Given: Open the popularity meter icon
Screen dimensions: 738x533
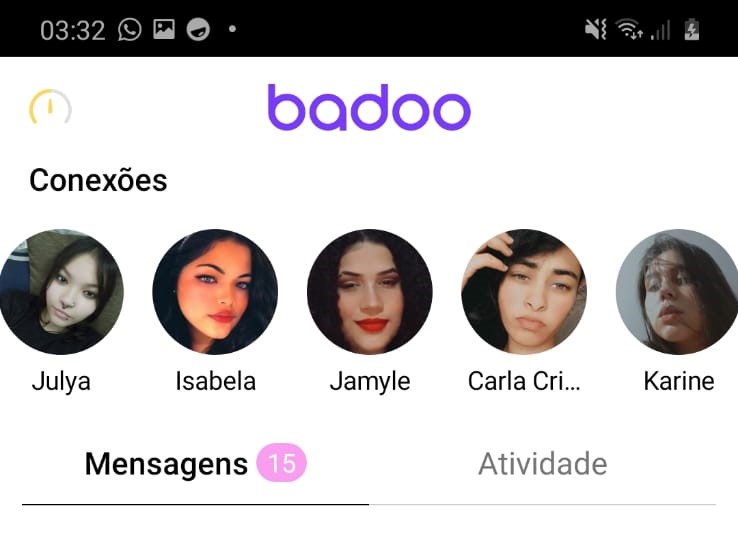Looking at the screenshot, I should click(x=50, y=108).
